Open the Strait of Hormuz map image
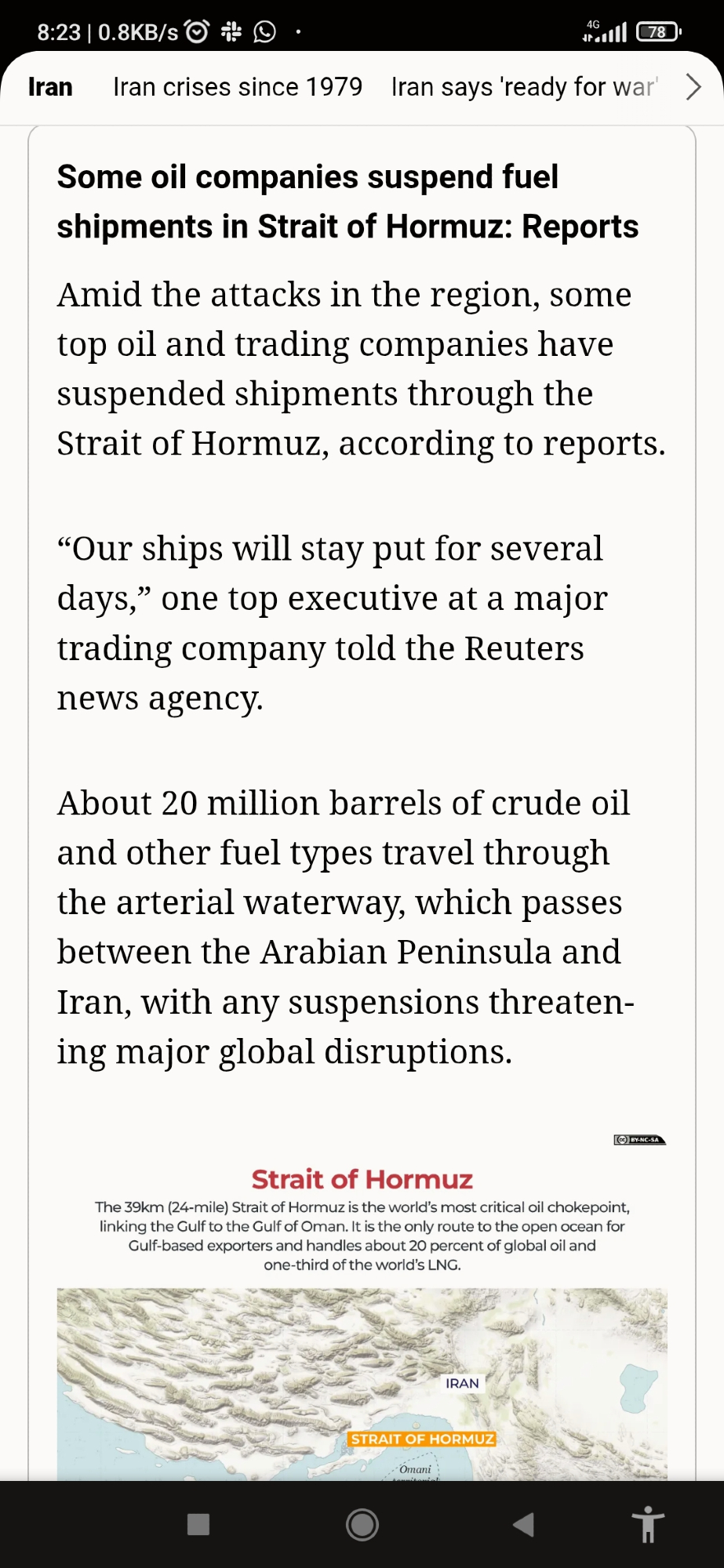Viewport: 724px width, 1568px height. [362, 1384]
